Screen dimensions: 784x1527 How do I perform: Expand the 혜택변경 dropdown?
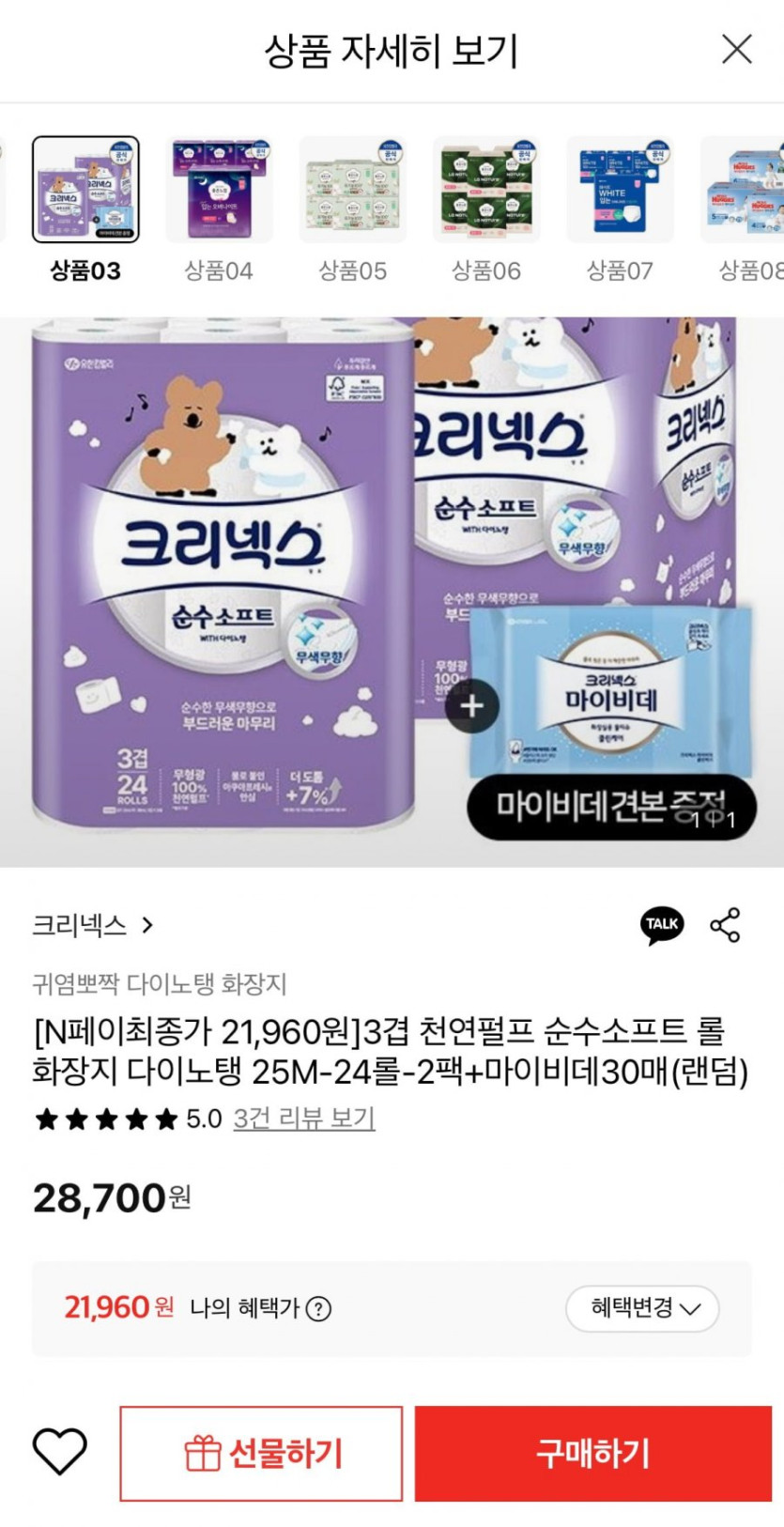click(x=642, y=1308)
